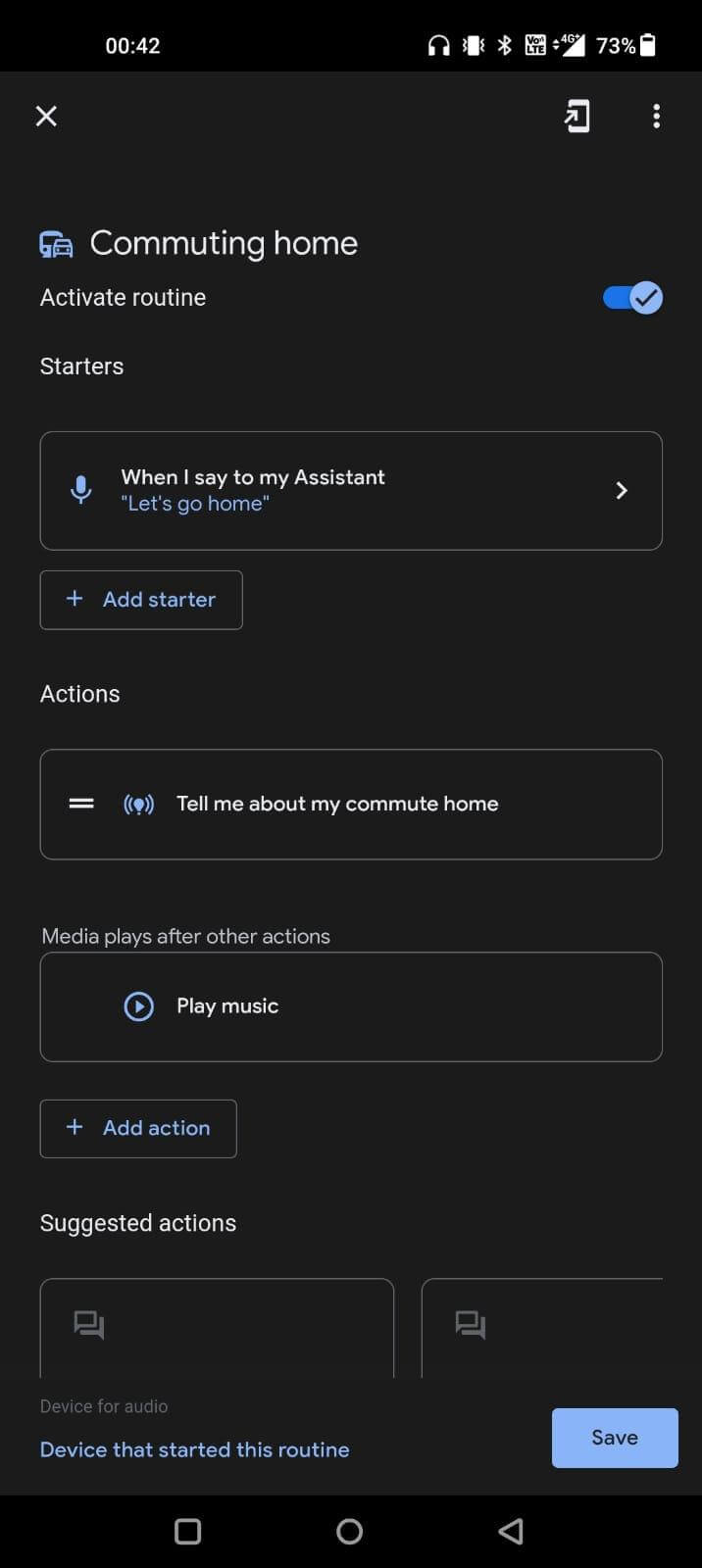Select the first suggested action card
702x1568 pixels.
(217, 1328)
